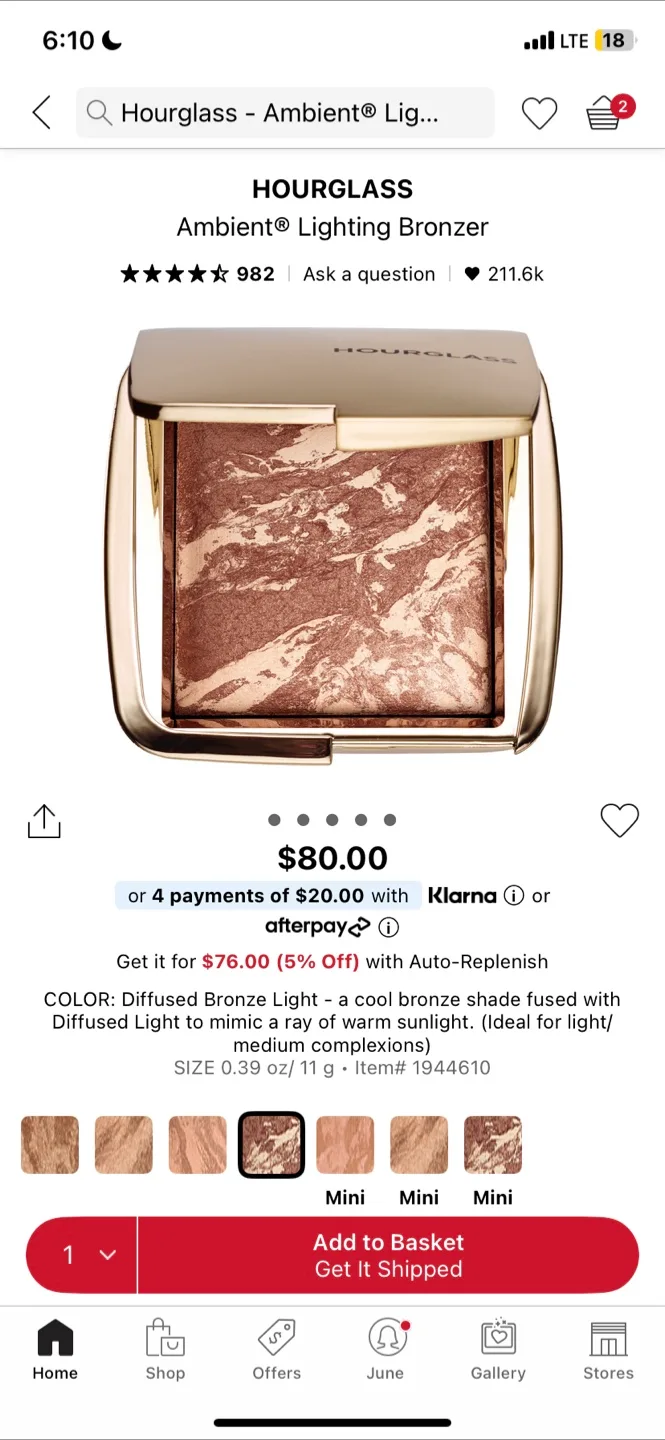This screenshot has width=665, height=1440.
Task: Share this bronzer product
Action: [x=44, y=821]
